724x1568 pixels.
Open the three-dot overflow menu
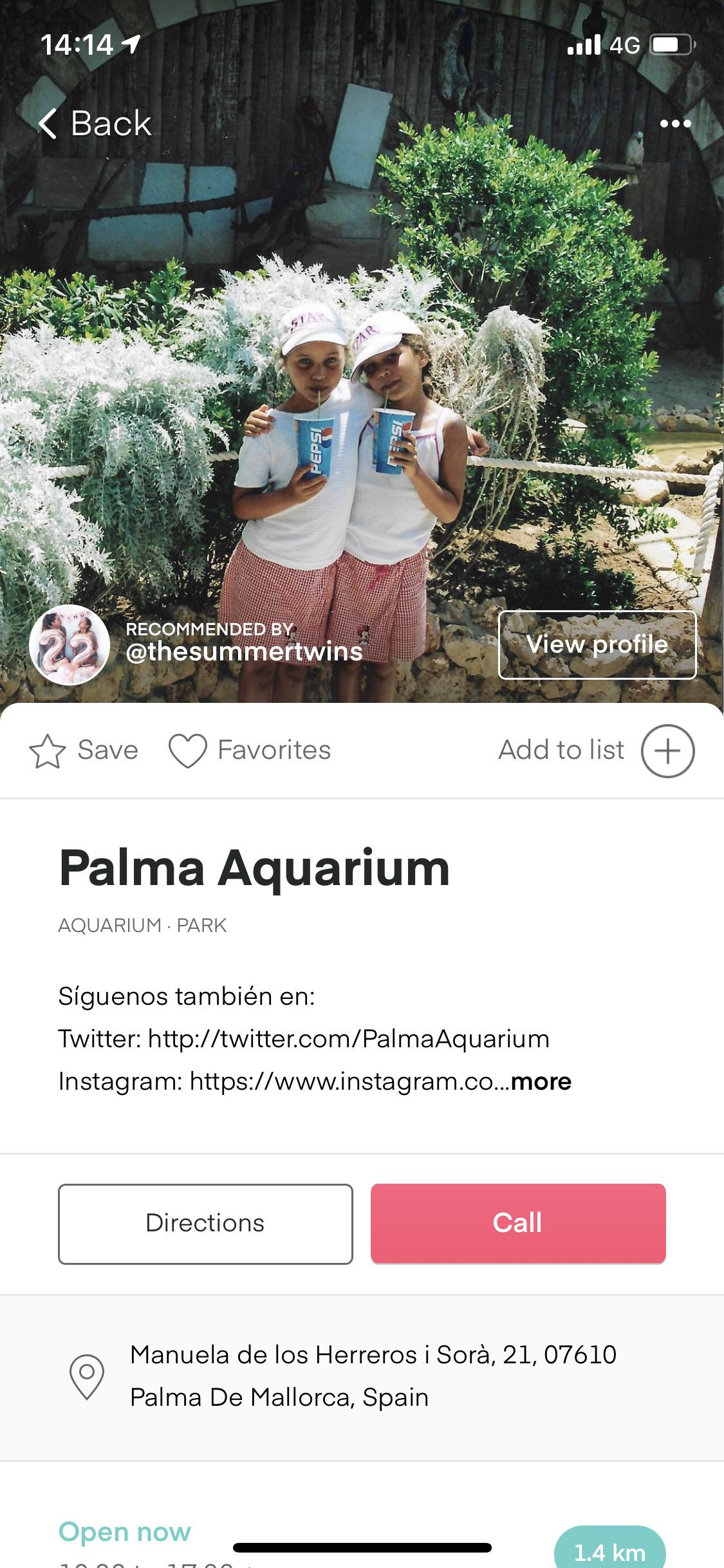[x=675, y=124]
